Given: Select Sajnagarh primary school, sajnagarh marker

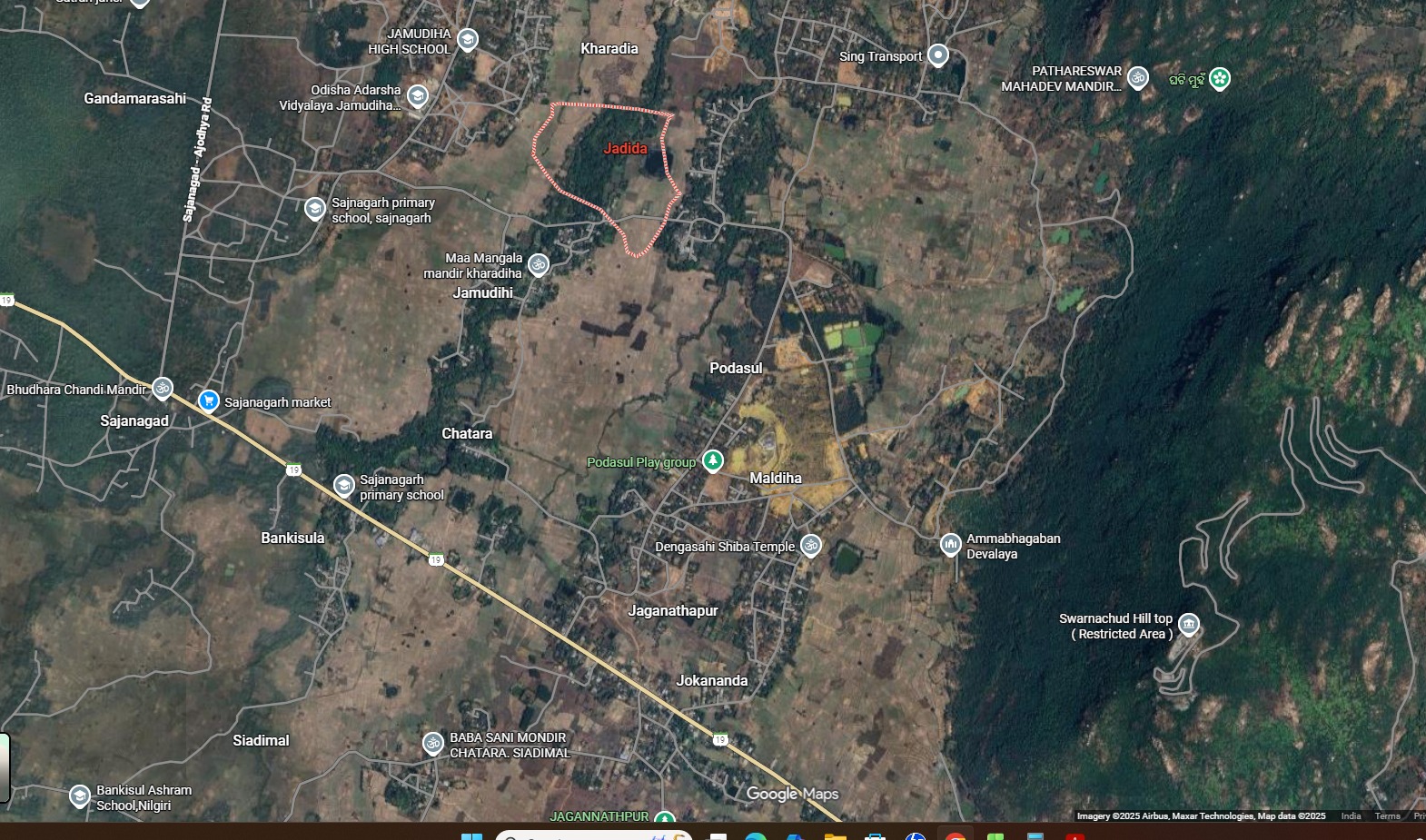Looking at the screenshot, I should (314, 209).
